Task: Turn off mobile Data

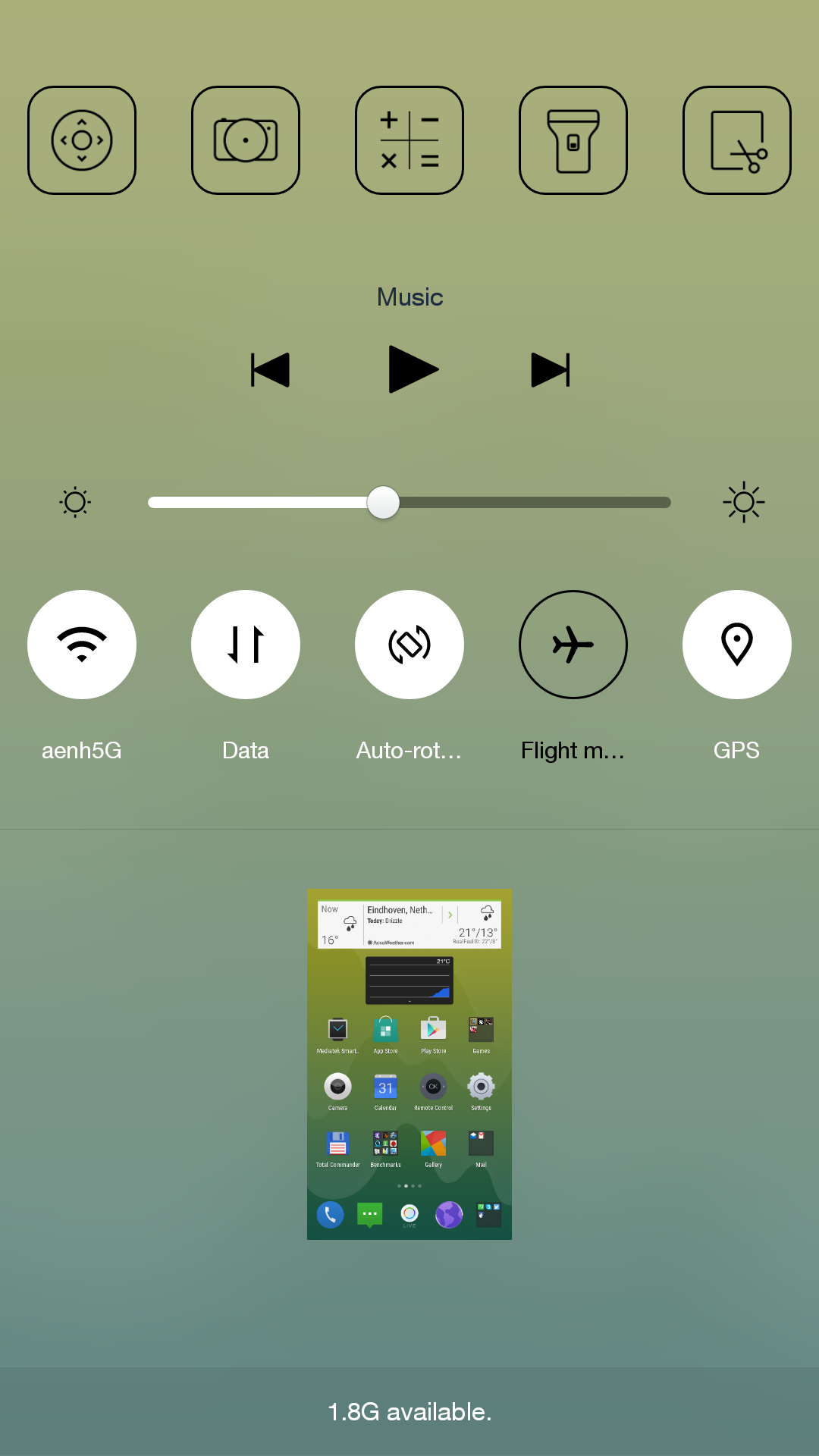Action: coord(246,645)
